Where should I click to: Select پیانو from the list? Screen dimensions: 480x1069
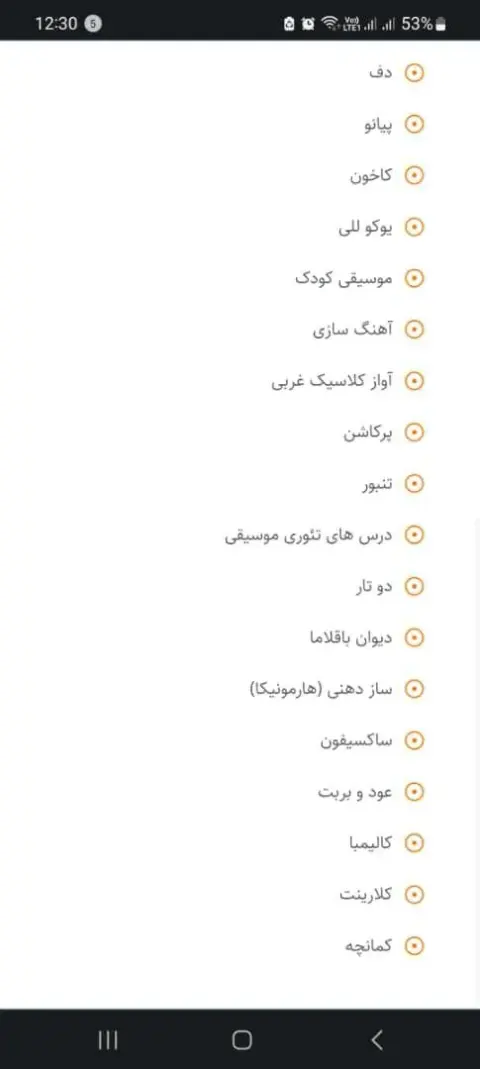click(378, 125)
